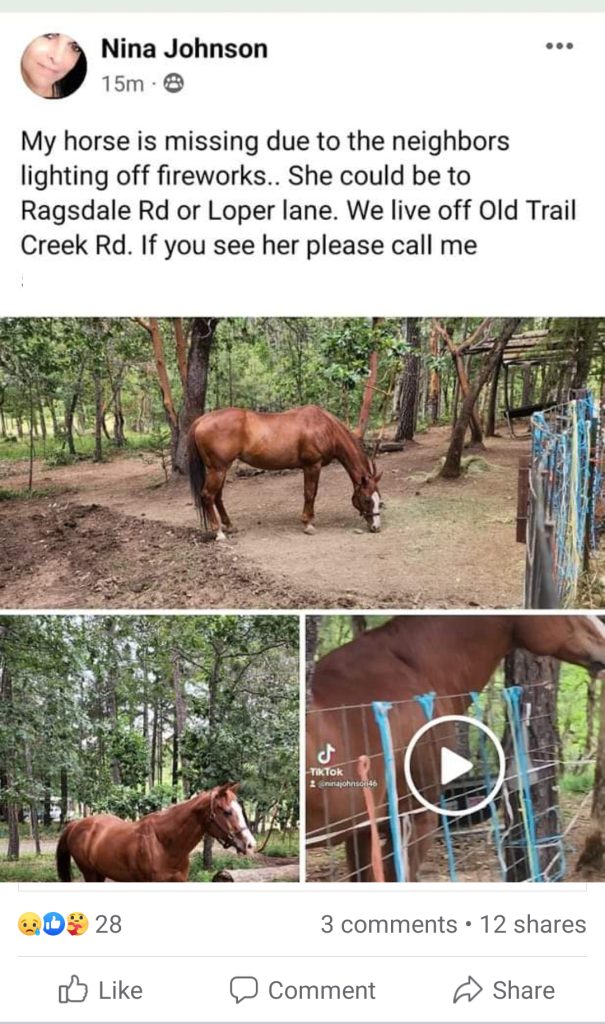View who made the 12 shares

[x=533, y=924]
